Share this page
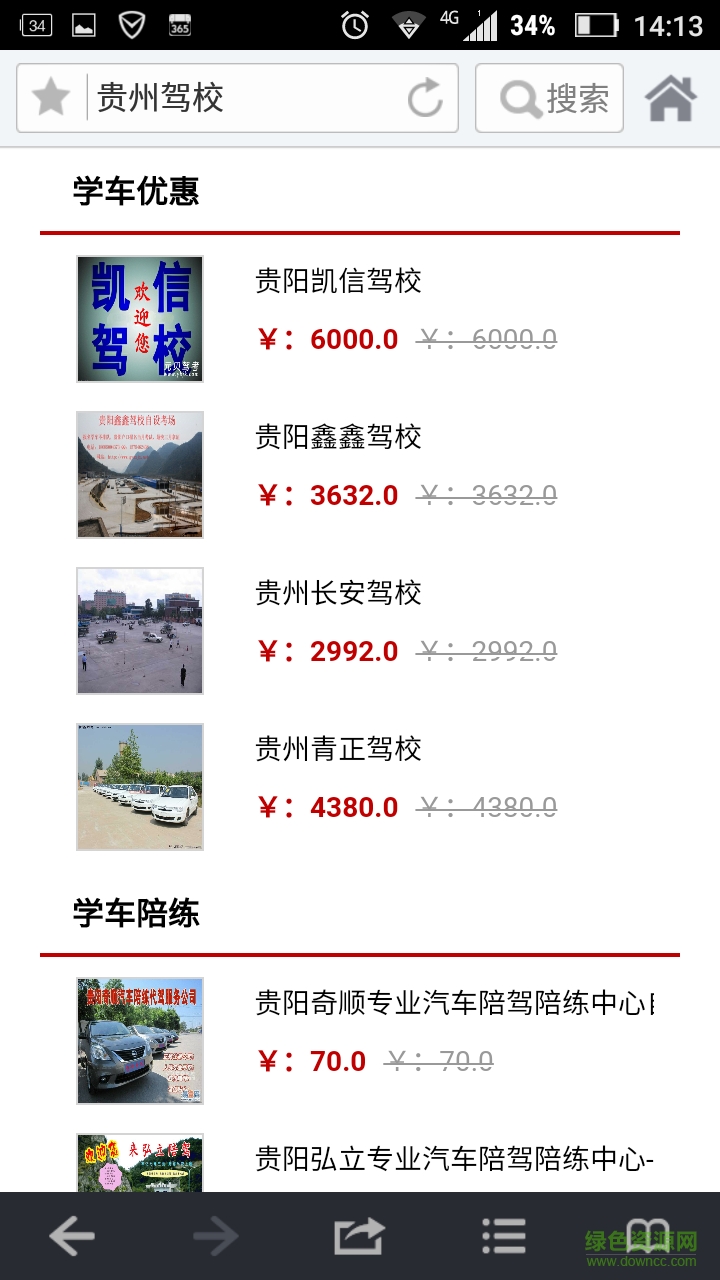The width and height of the screenshot is (720, 1280). click(x=359, y=1237)
